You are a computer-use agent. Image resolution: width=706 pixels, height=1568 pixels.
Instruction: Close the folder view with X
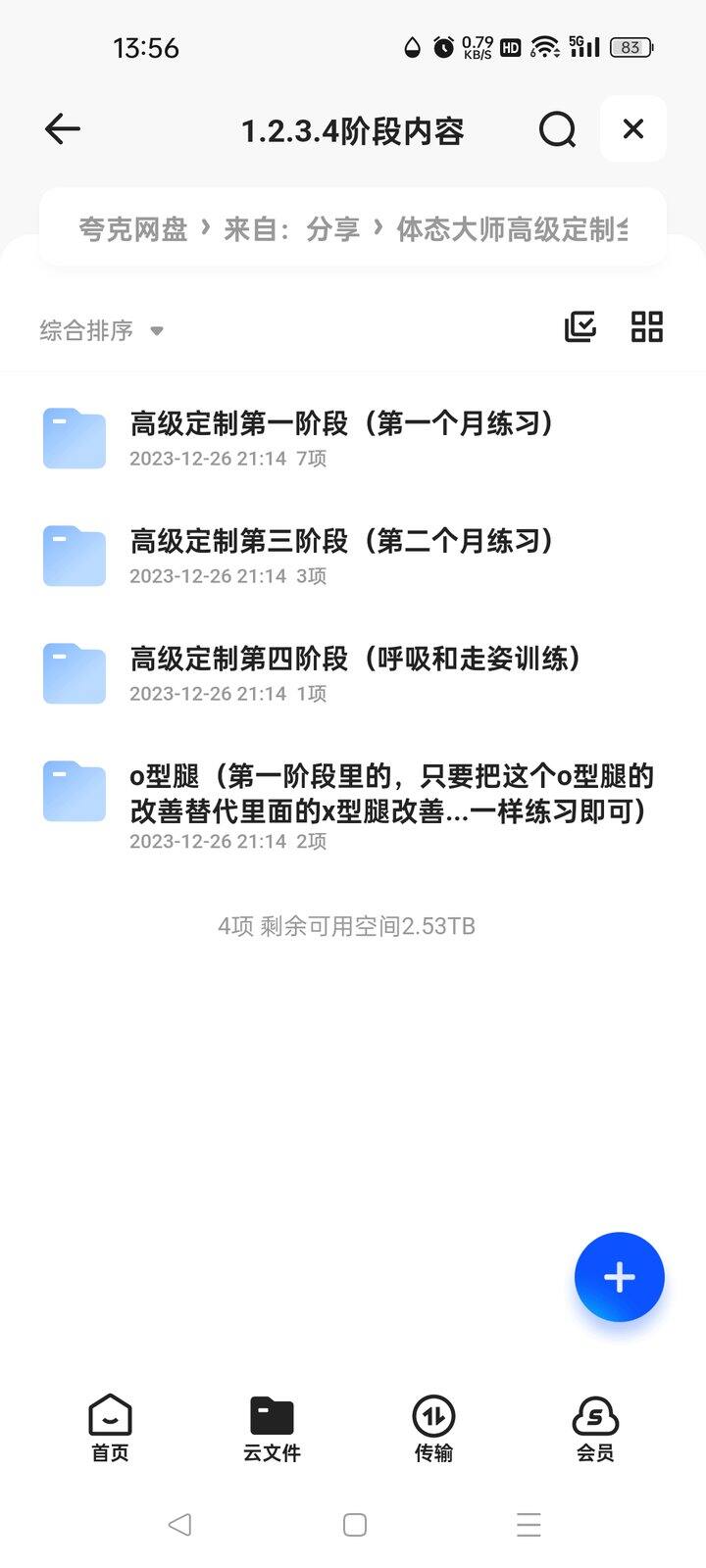(633, 129)
